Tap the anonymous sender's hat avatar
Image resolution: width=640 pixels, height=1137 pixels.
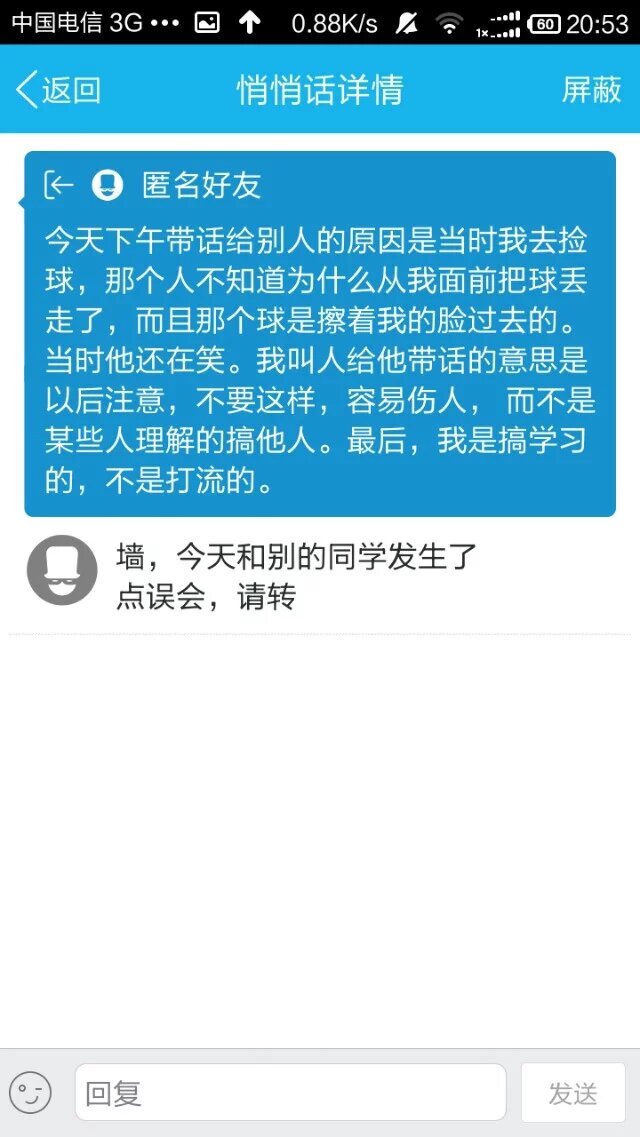[x=62, y=570]
